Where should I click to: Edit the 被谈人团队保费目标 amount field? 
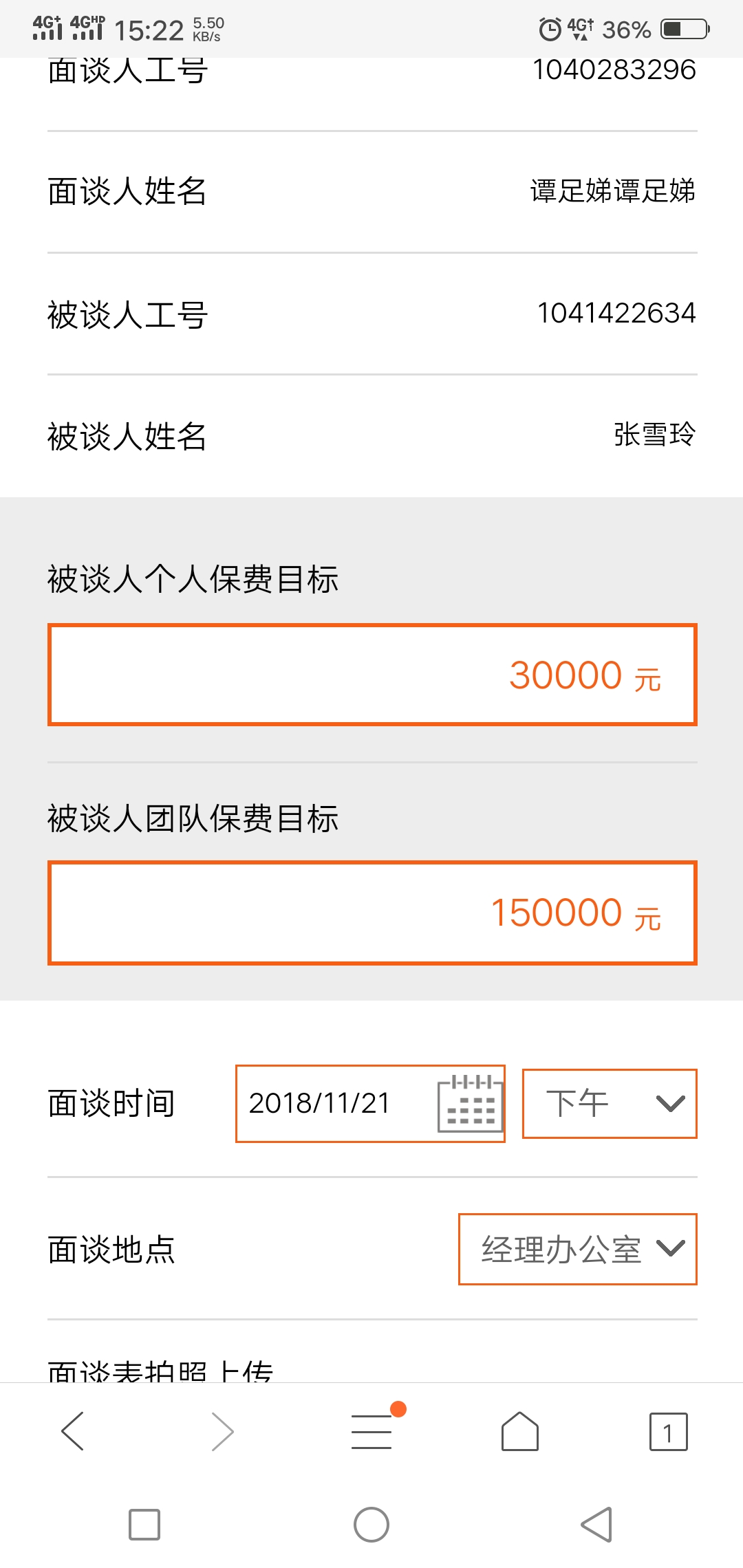tap(371, 913)
